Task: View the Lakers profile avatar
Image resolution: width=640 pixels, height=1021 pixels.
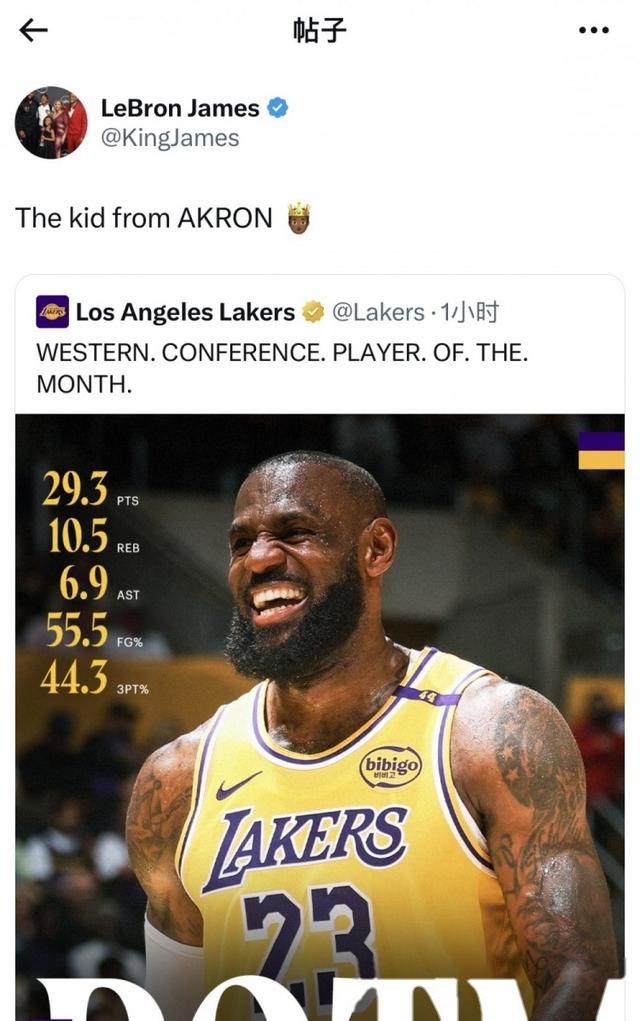Action: (x=52, y=312)
